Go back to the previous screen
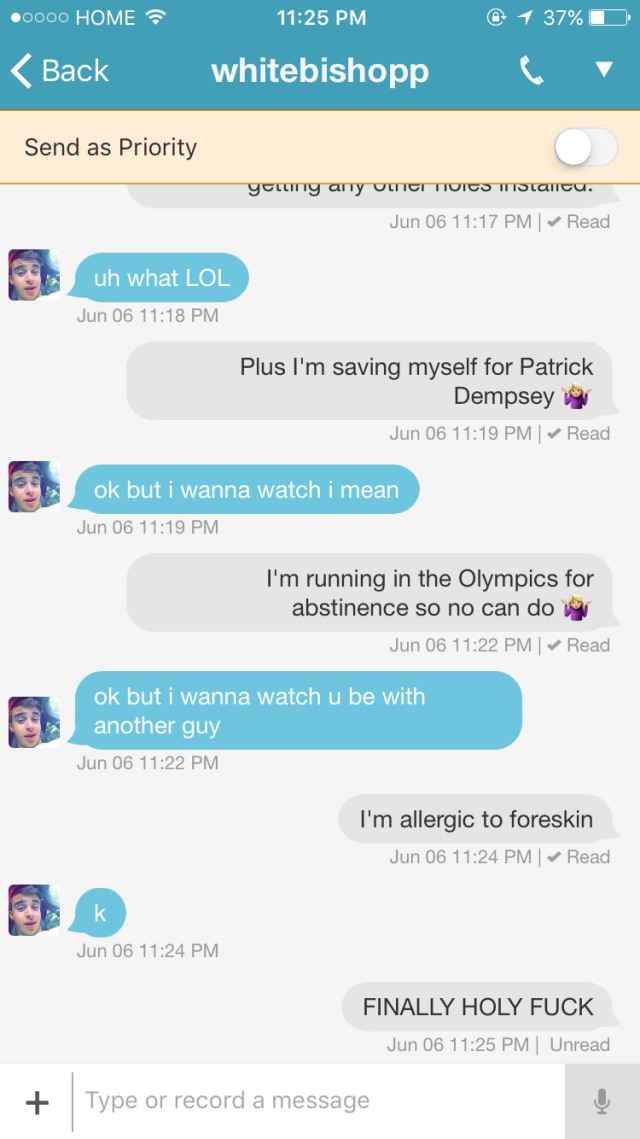 (x=59, y=71)
